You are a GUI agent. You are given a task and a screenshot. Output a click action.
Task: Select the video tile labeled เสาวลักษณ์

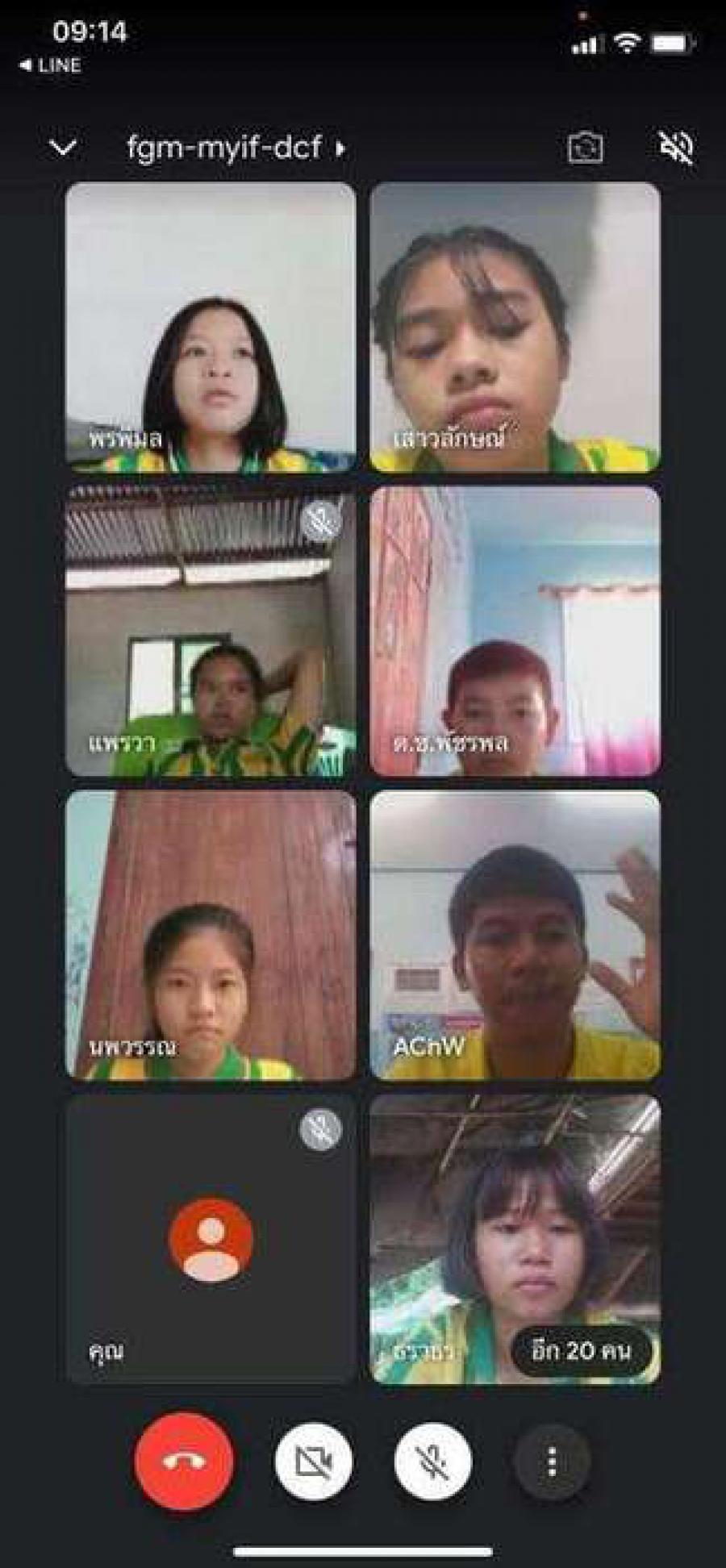(x=515, y=327)
